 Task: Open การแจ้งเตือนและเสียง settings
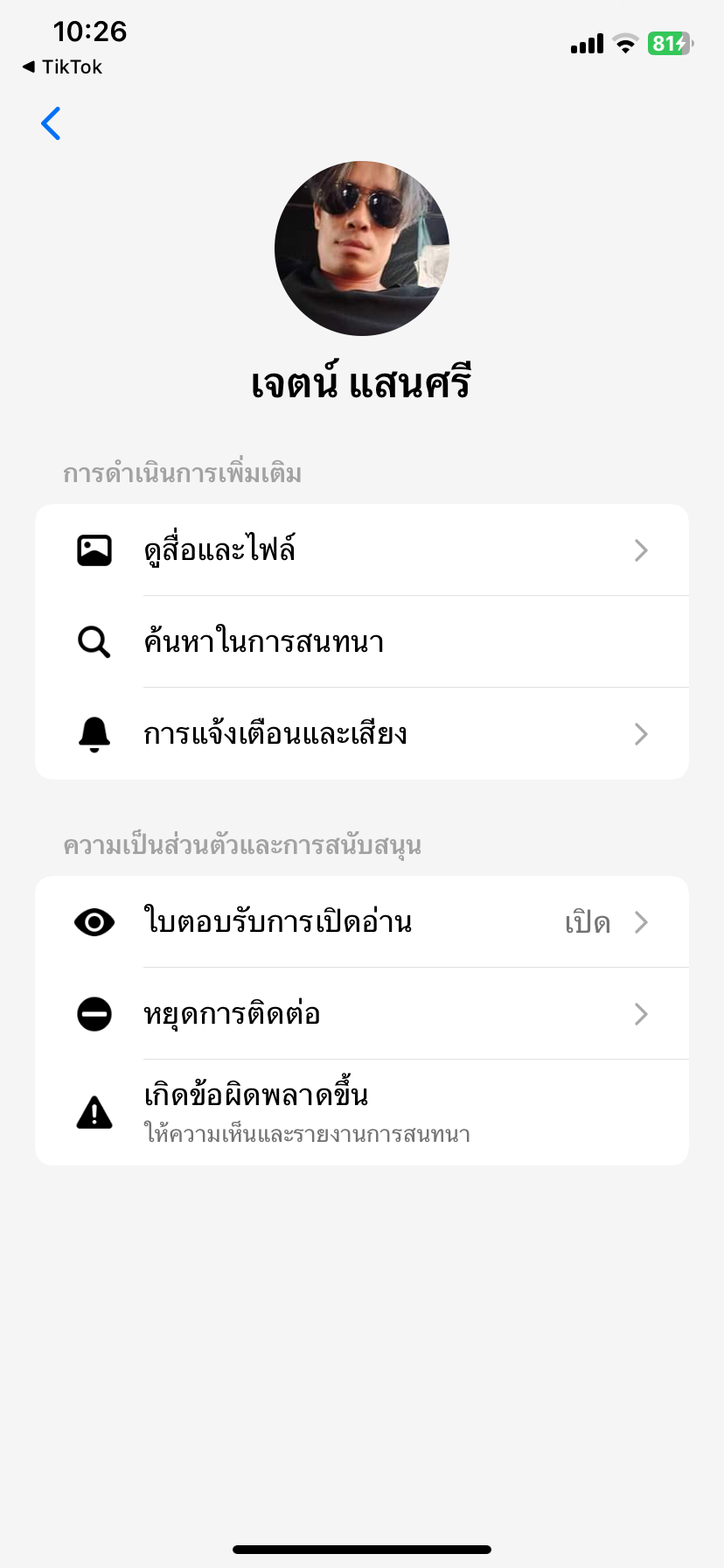[361, 734]
